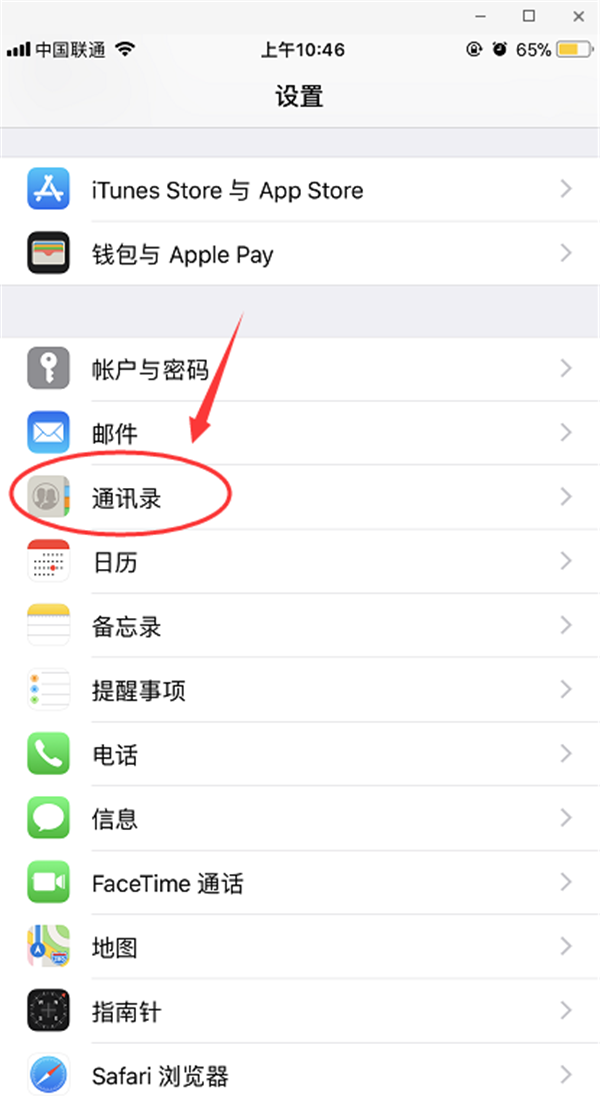This screenshot has width=600, height=1106.
Task: Open iTunes Store 与 App Store settings
Action: point(300,189)
